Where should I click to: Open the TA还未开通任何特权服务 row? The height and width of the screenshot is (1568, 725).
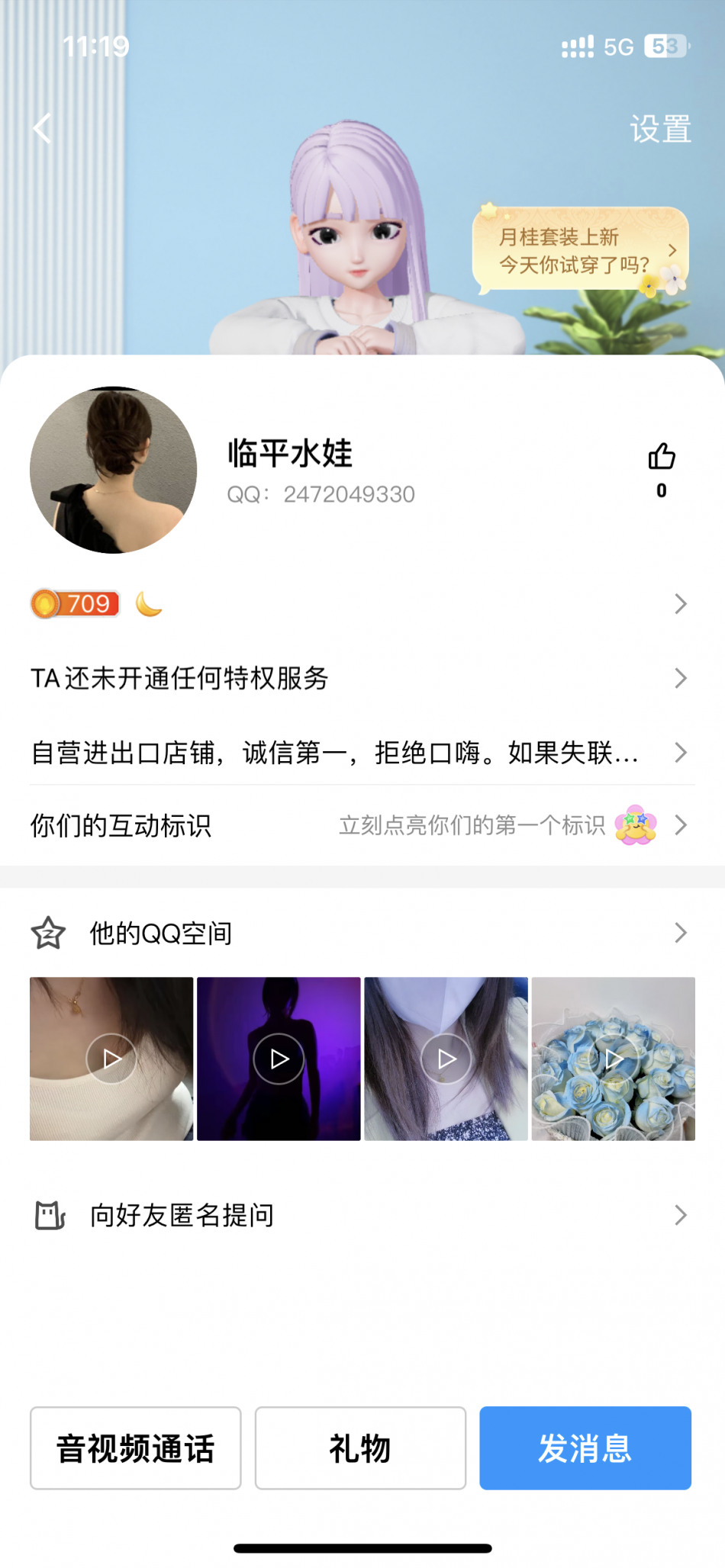point(359,678)
